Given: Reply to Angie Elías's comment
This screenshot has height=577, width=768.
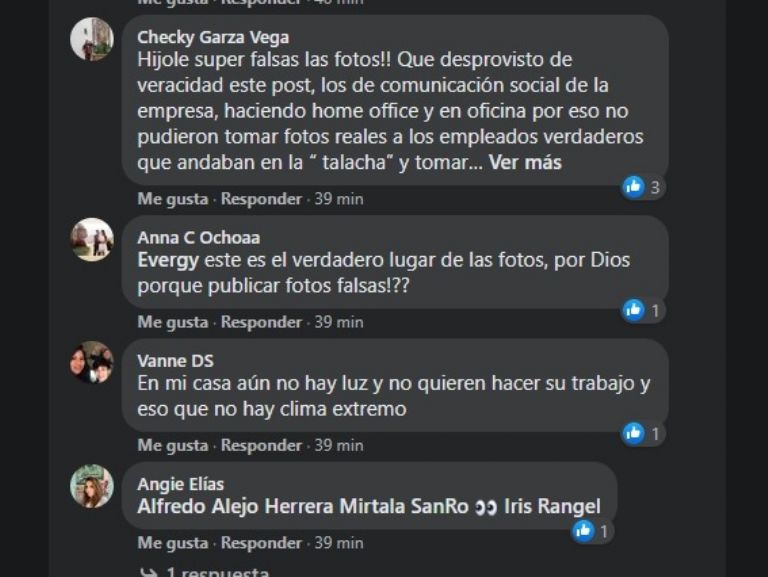Looking at the screenshot, I should tap(261, 543).
